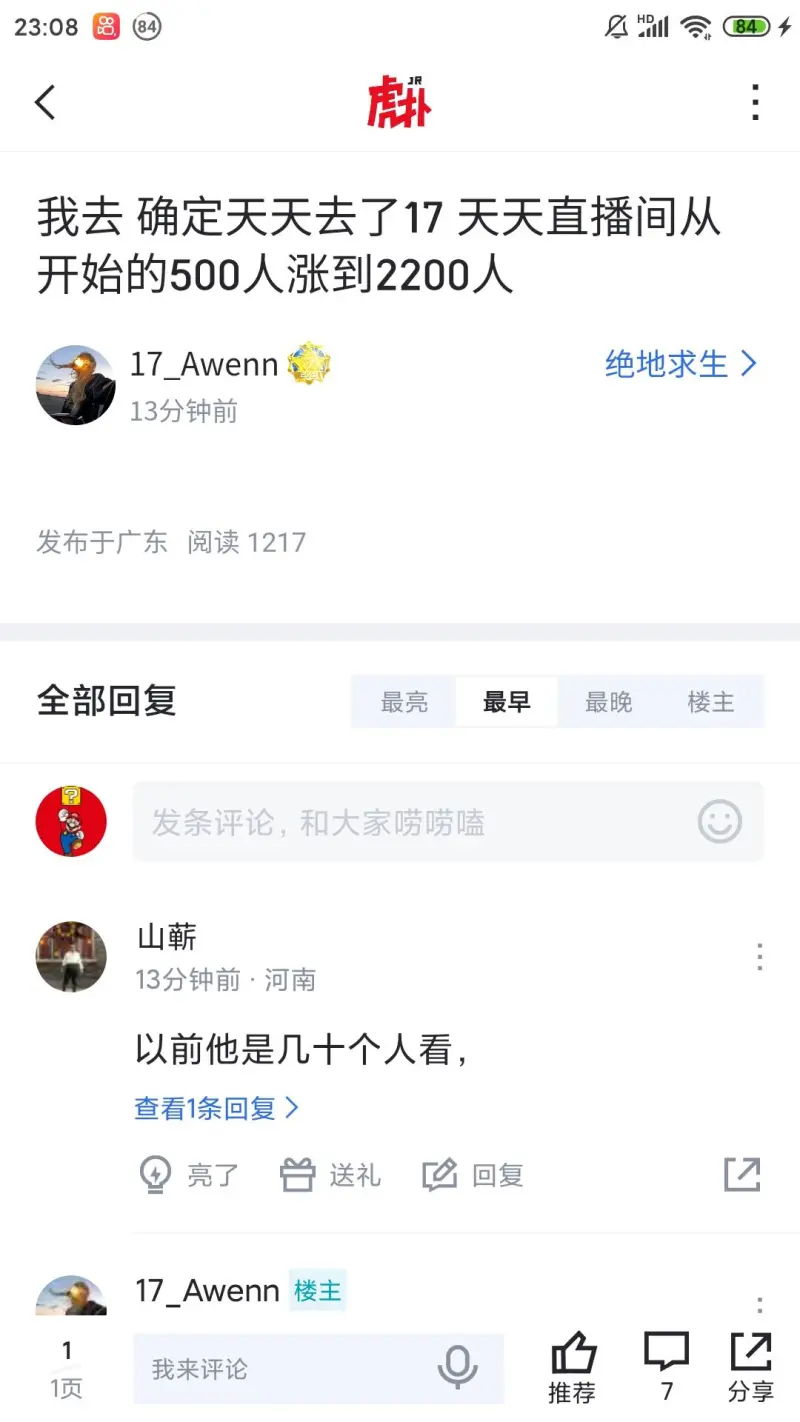Show only 楼主 replies
Viewport: 800px width, 1422px height.
pyautogui.click(x=711, y=702)
